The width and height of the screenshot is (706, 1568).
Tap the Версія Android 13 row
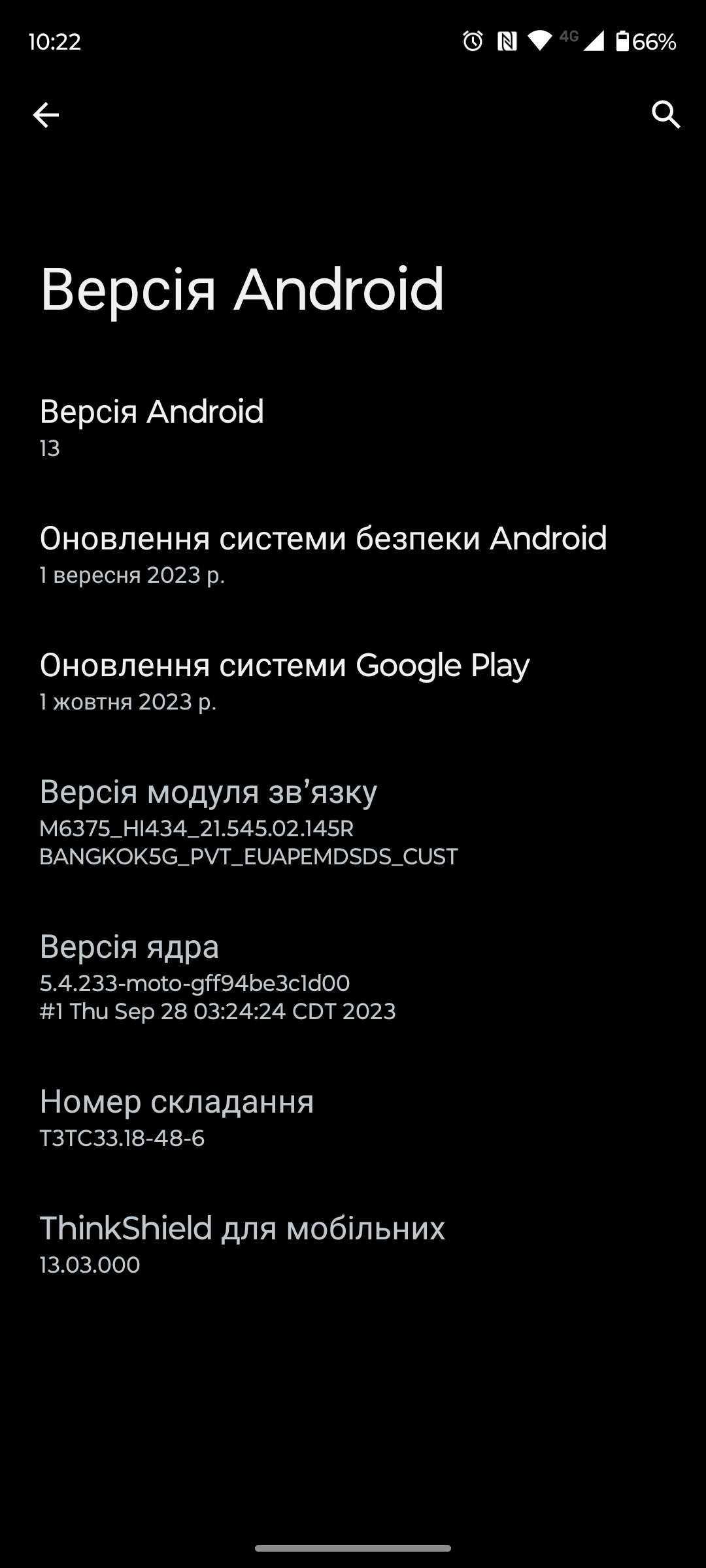pyautogui.click(x=353, y=427)
